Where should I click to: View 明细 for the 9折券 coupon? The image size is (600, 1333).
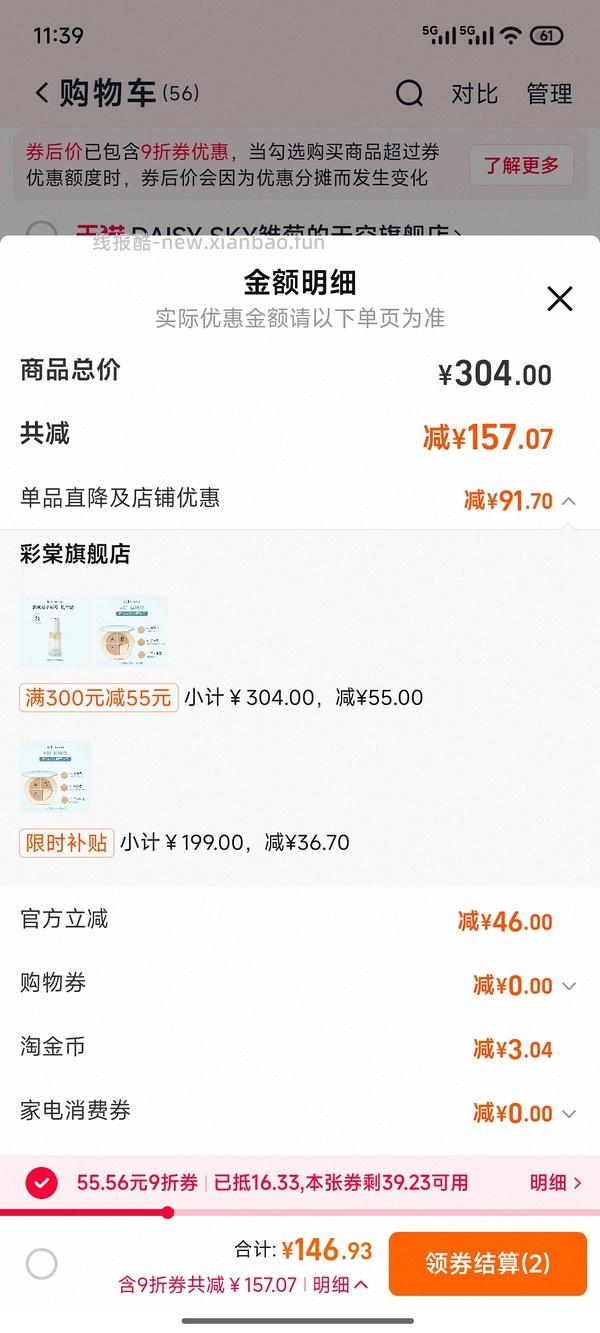coord(555,1183)
